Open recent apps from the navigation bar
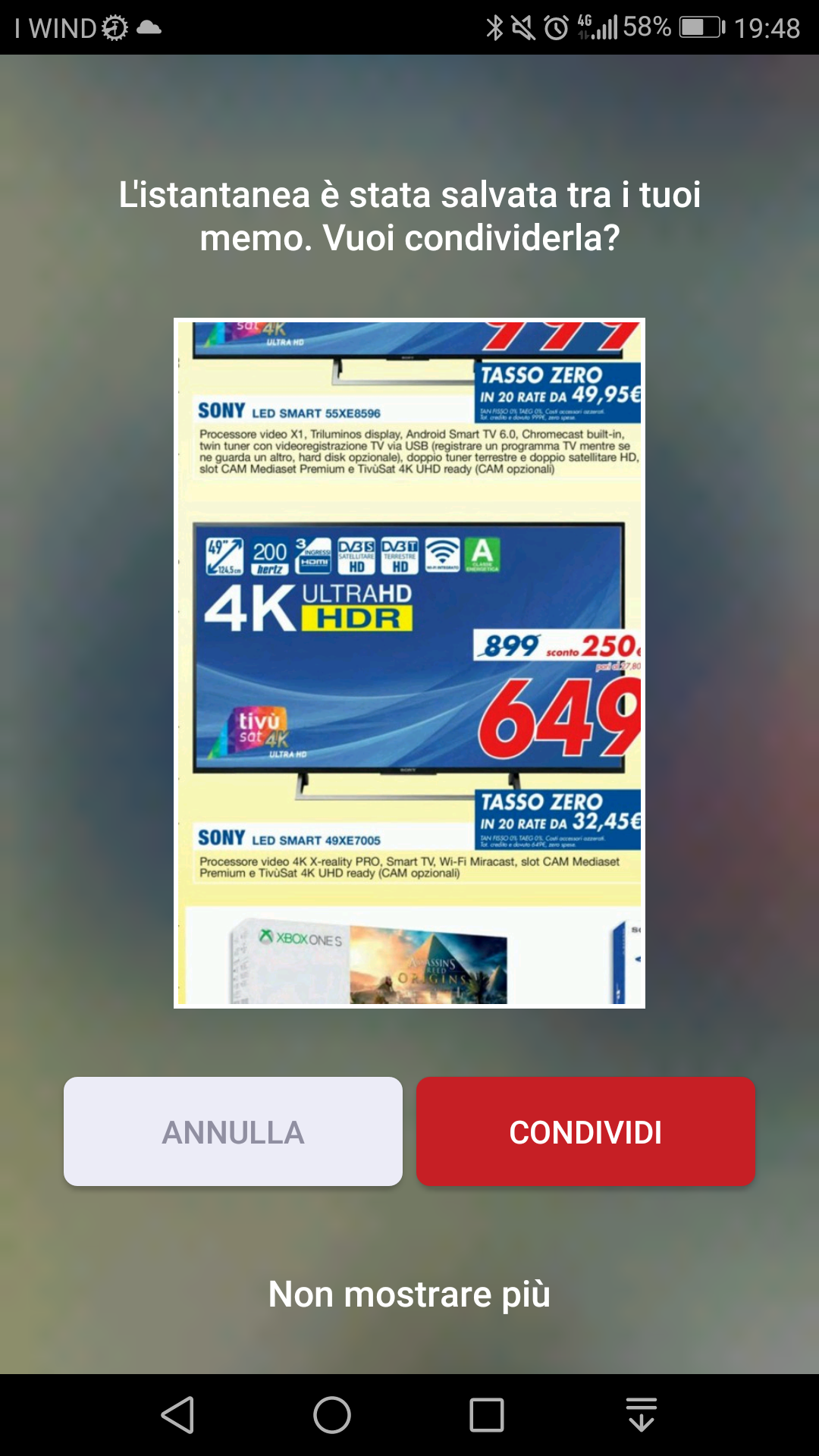 (487, 1415)
